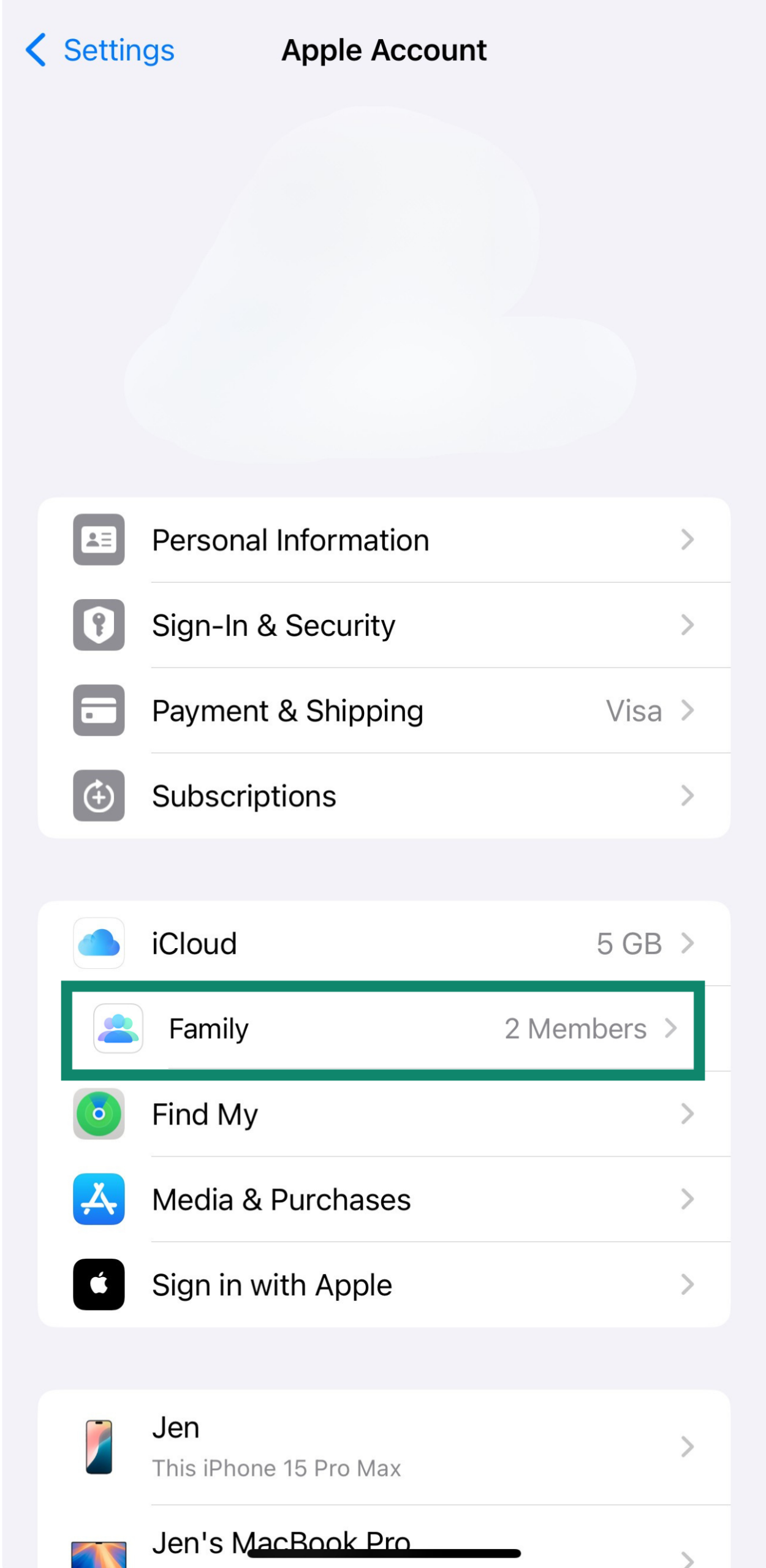Click the Media & Purchases App Store icon

(x=99, y=1199)
